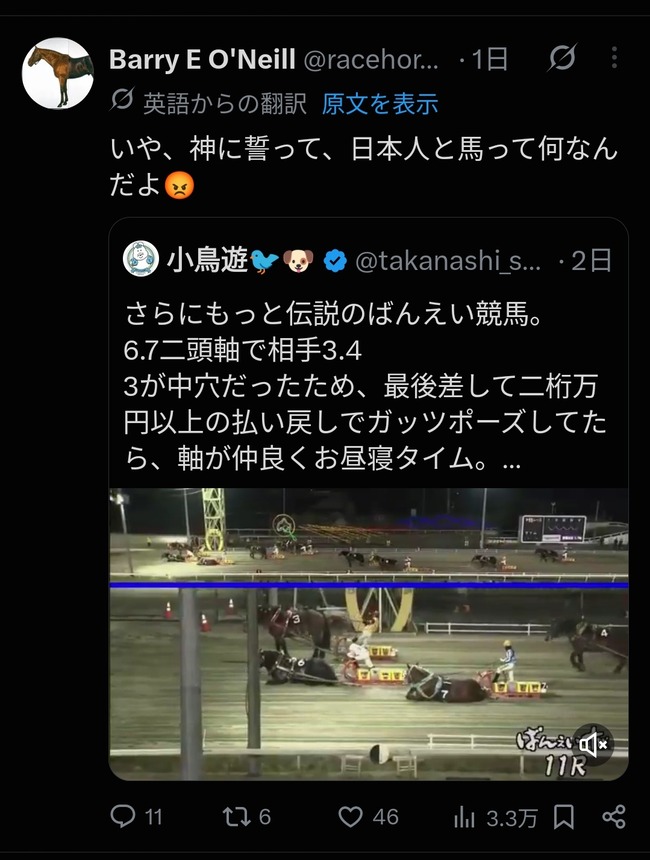Share this post
The height and width of the screenshot is (860, 650).
point(614,817)
